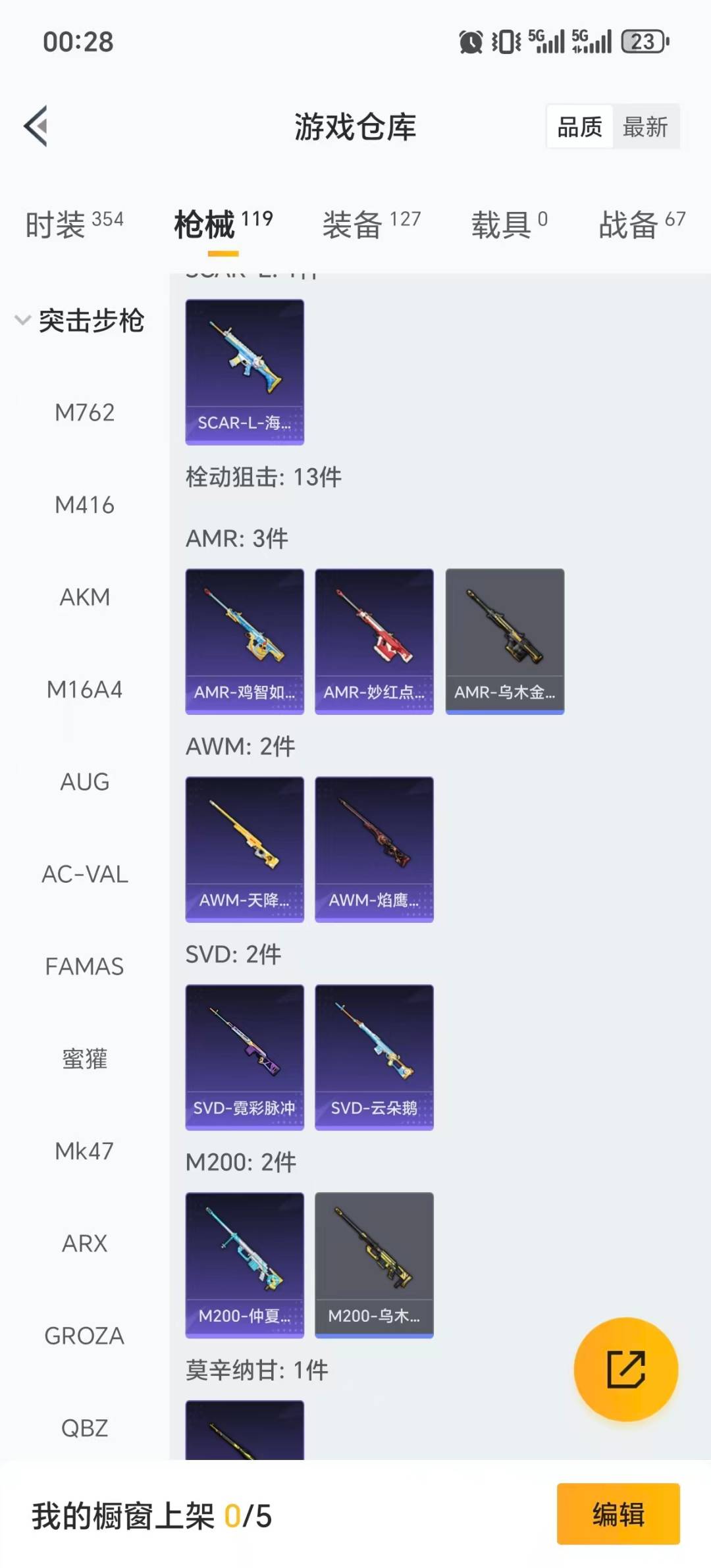Screen dimensions: 711x1568
Task: Select the M200-乌木 dark weapon skin
Action: pos(374,1264)
